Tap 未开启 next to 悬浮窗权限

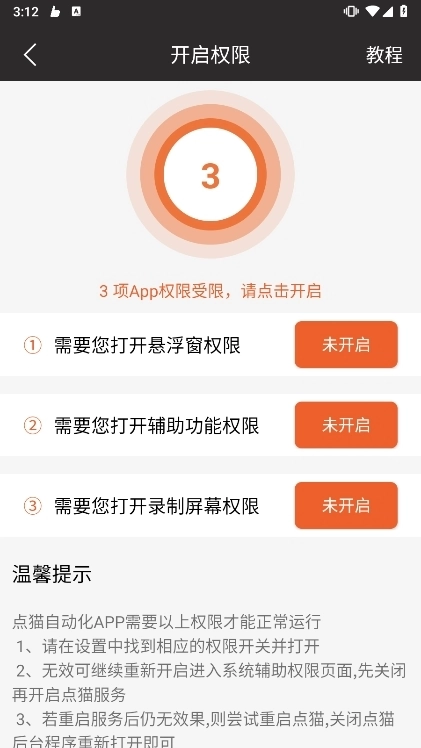[346, 344]
